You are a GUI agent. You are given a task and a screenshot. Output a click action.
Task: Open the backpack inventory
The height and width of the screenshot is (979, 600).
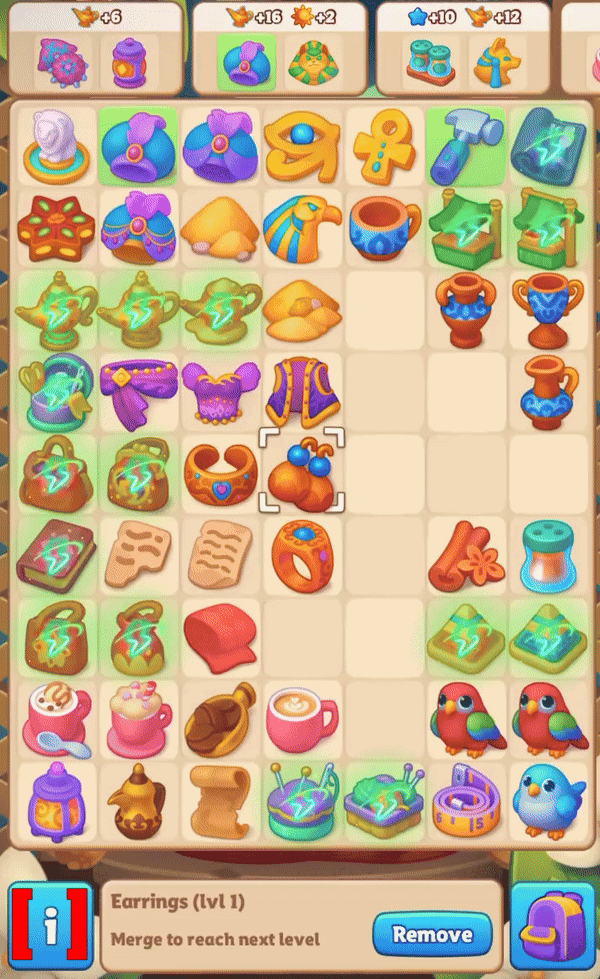[x=552, y=926]
